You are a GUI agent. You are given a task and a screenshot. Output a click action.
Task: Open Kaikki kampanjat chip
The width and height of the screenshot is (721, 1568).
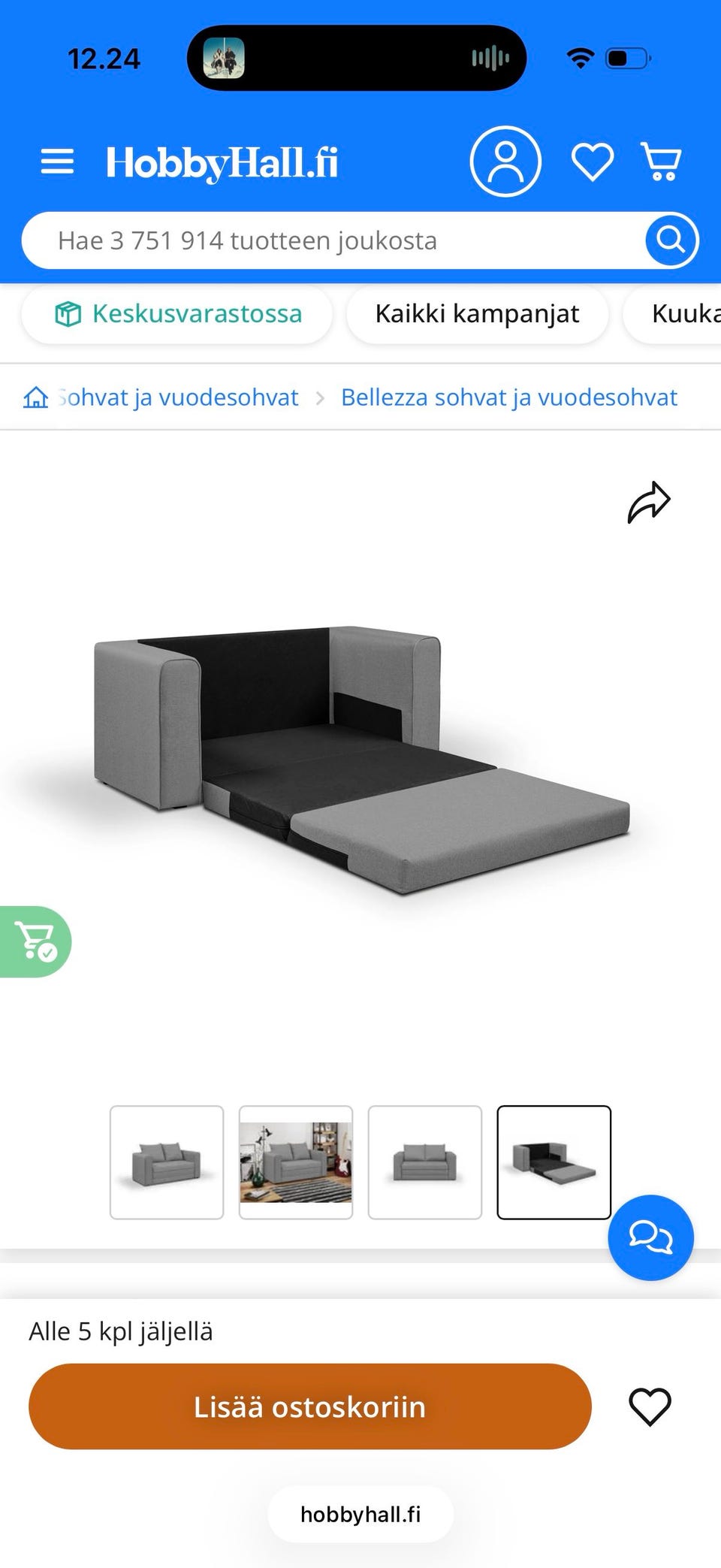click(477, 314)
